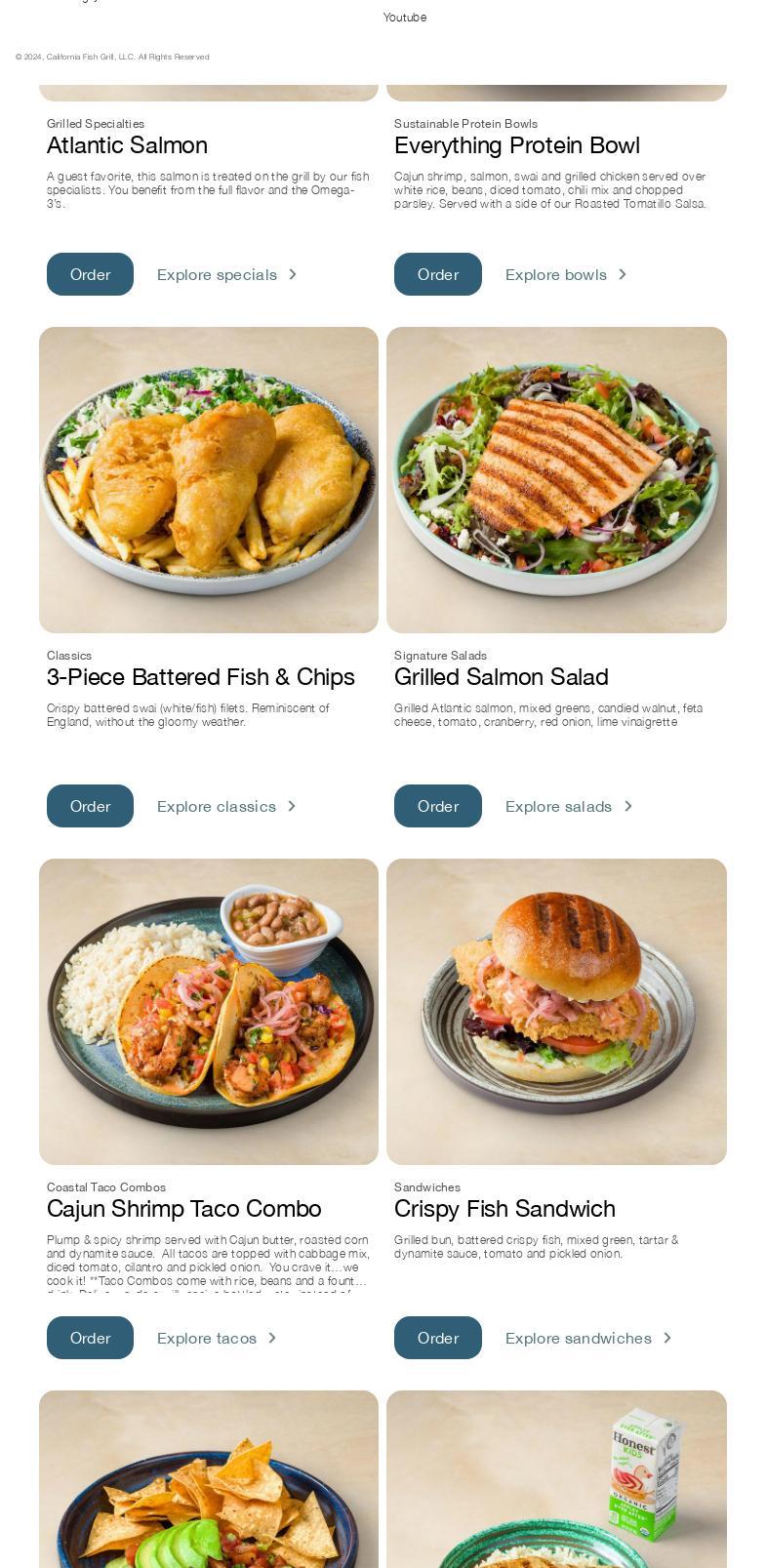Viewport: 766px width, 1568px height.
Task: Open the Sandwiches category label
Action: 427,1187
